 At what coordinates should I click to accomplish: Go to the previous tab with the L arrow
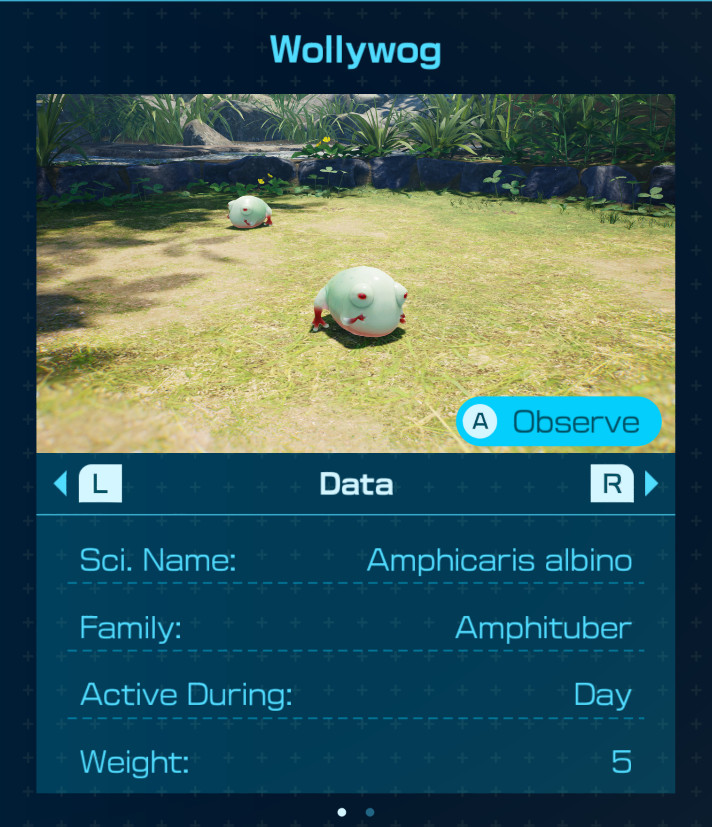[x=89, y=484]
